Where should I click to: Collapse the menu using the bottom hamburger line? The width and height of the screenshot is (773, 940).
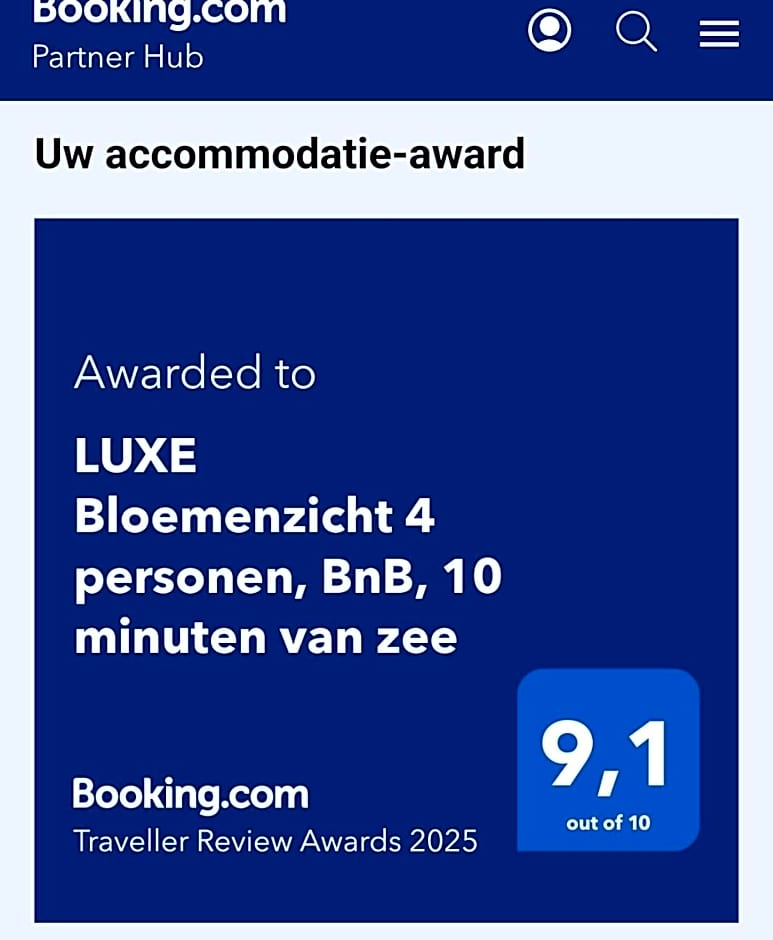(718, 44)
